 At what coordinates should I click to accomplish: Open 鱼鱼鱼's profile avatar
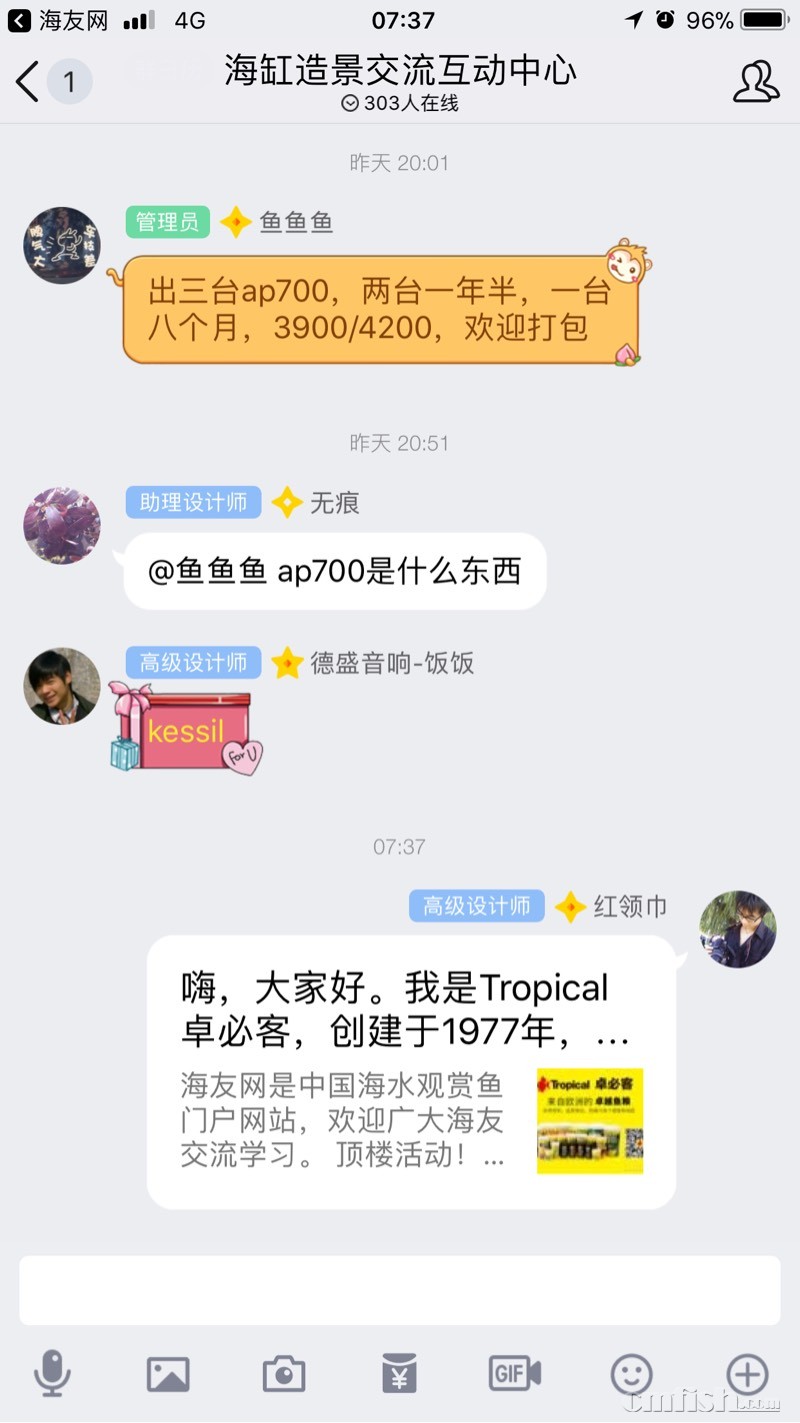(62, 246)
